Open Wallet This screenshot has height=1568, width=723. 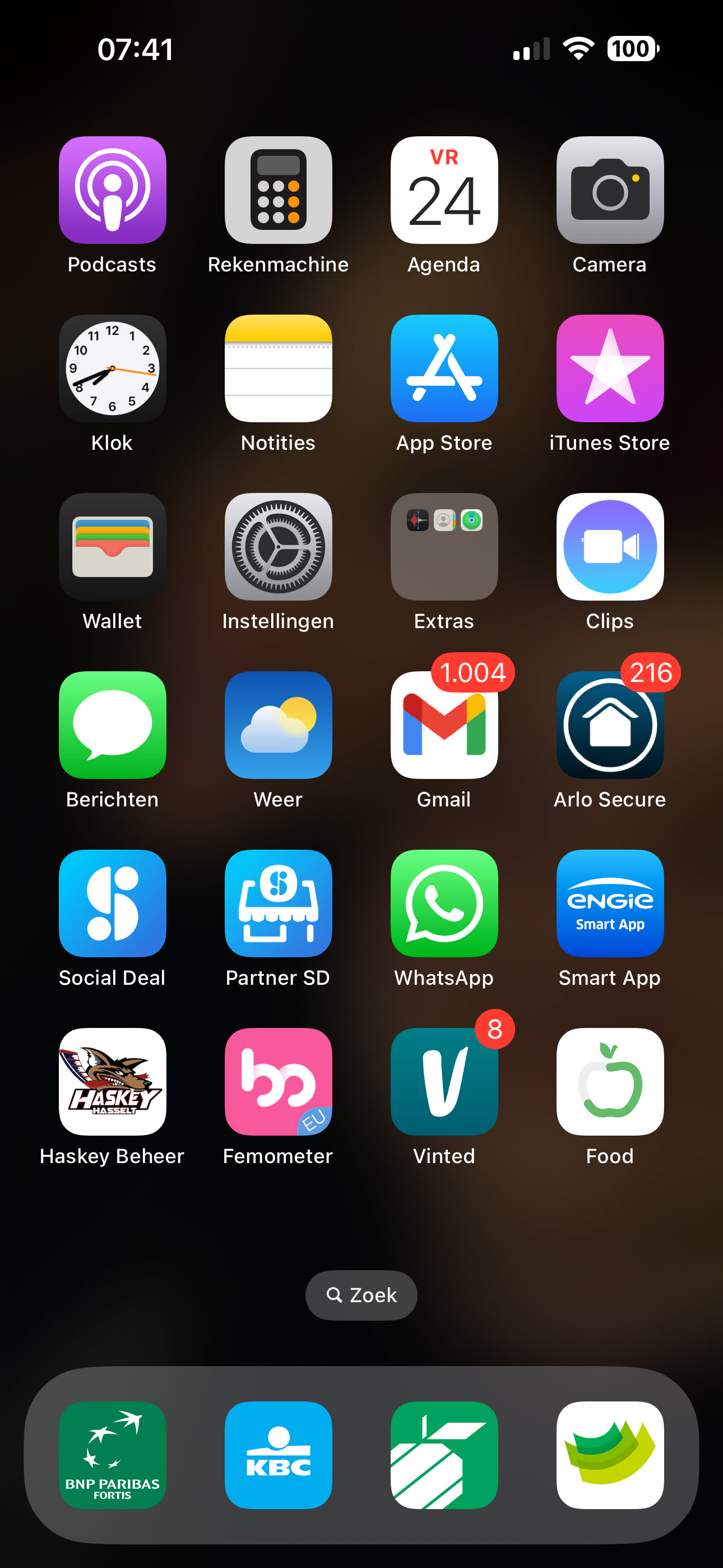(113, 547)
